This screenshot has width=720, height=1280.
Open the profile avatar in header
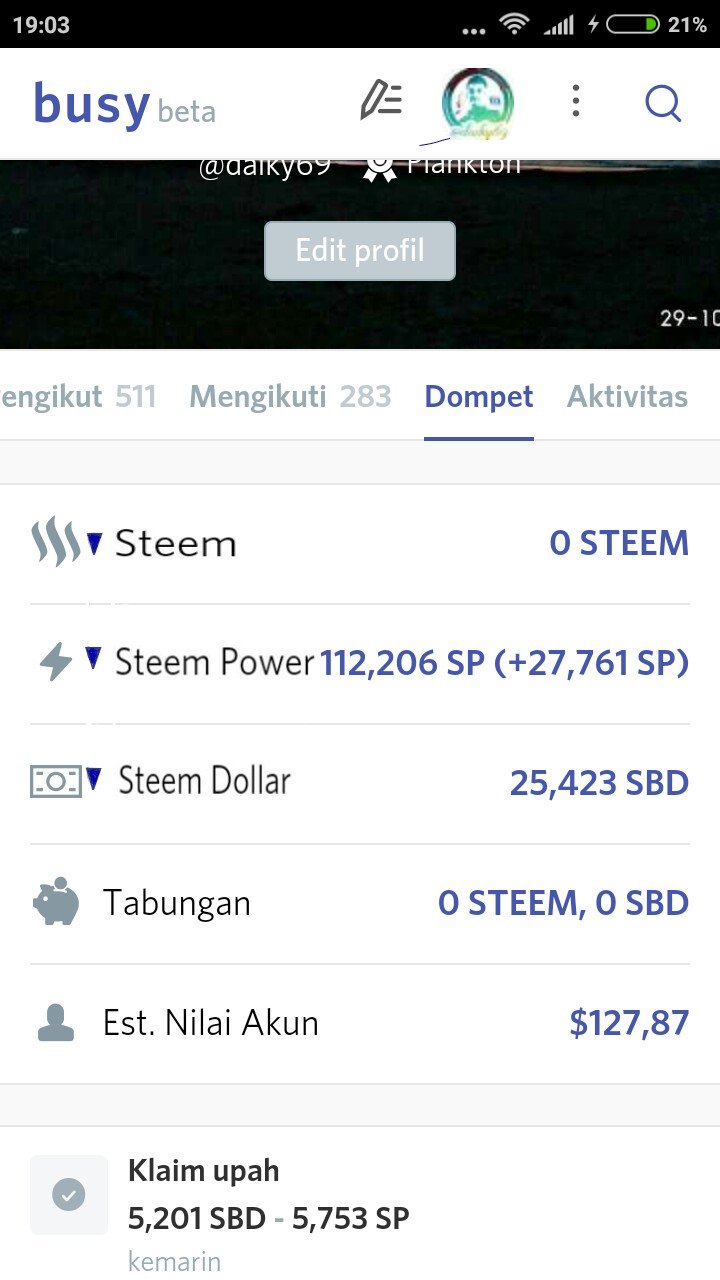(x=478, y=102)
